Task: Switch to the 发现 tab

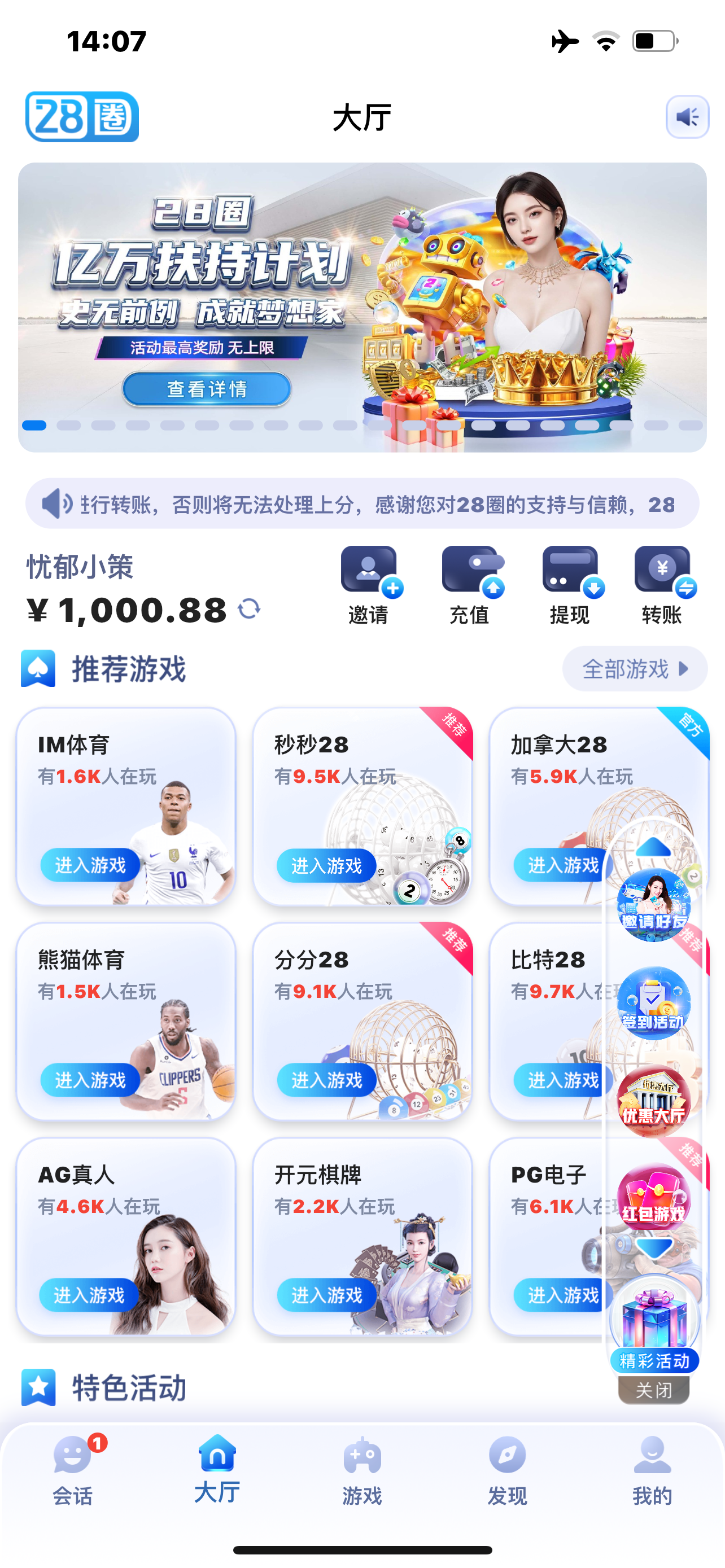Action: pos(507,1470)
